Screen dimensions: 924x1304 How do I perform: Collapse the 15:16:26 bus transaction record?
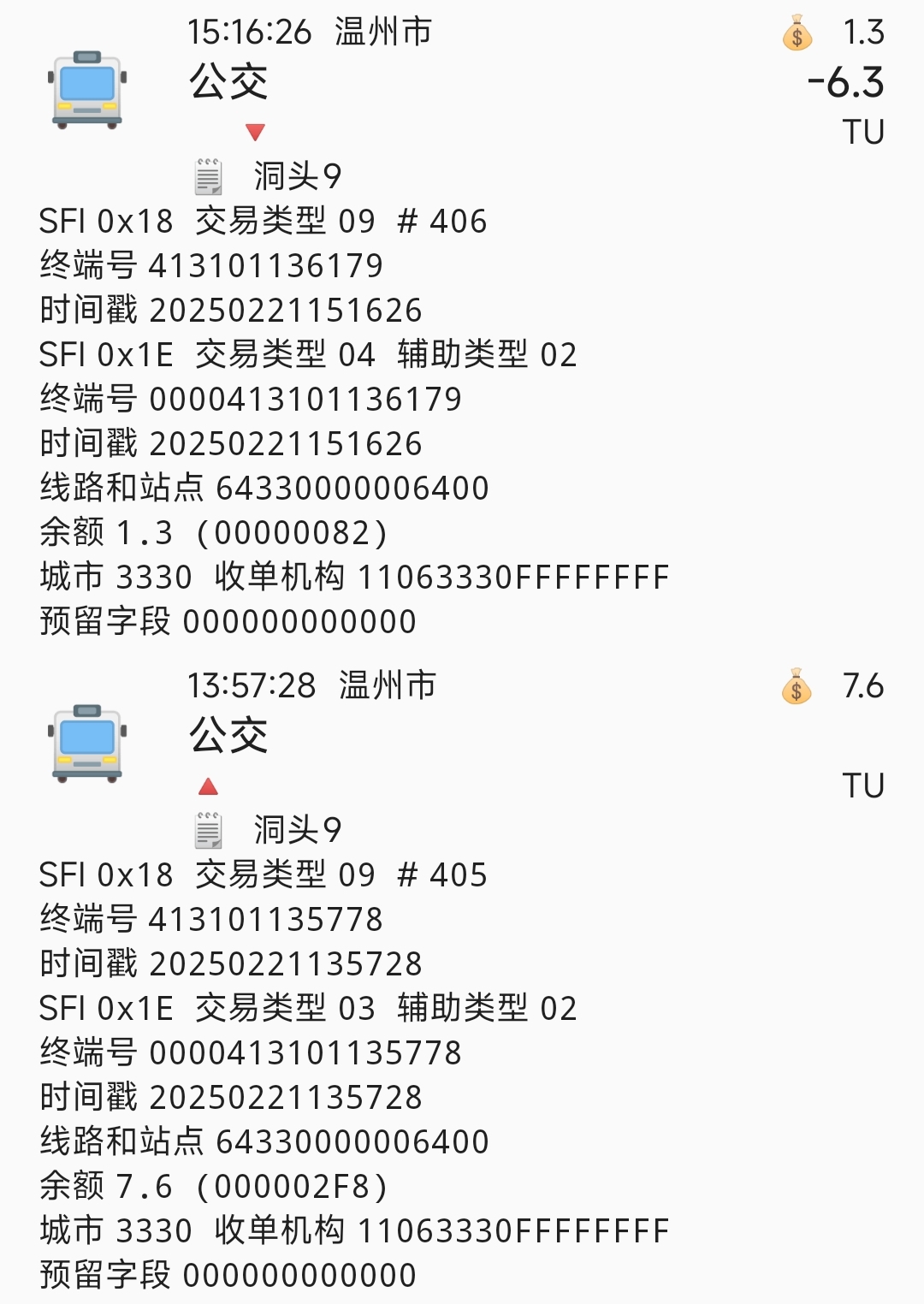coord(255,132)
